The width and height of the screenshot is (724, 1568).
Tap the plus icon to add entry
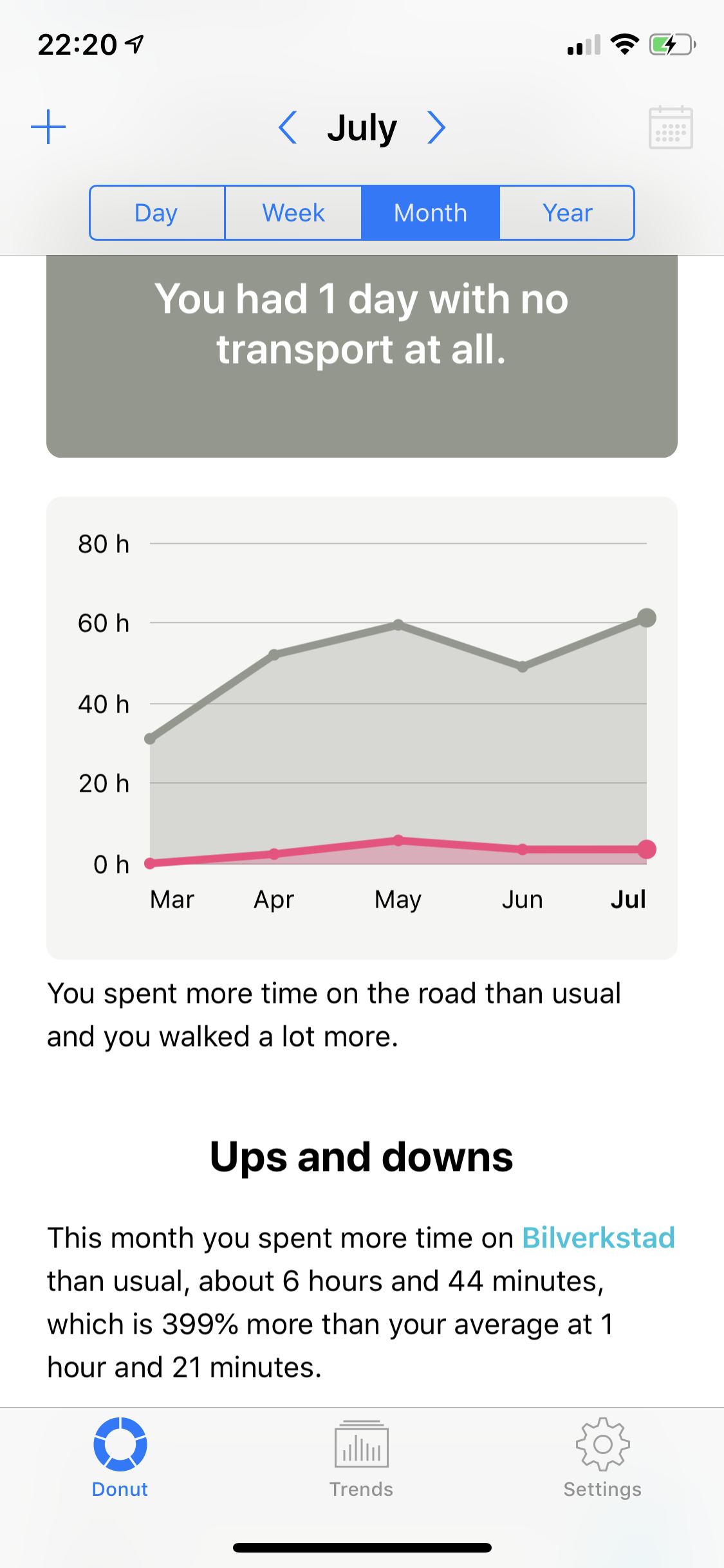click(48, 127)
